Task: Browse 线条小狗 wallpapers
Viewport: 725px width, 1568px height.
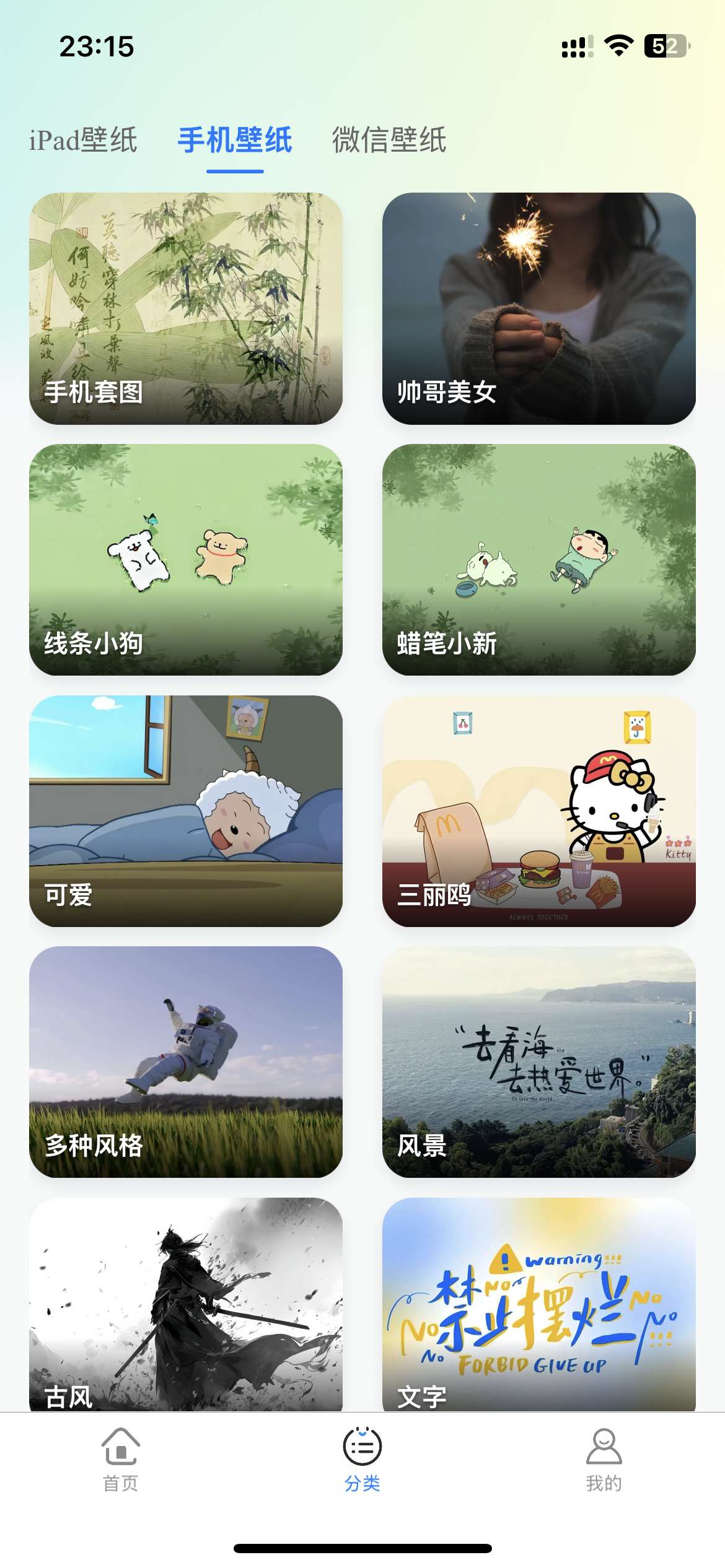Action: point(186,560)
